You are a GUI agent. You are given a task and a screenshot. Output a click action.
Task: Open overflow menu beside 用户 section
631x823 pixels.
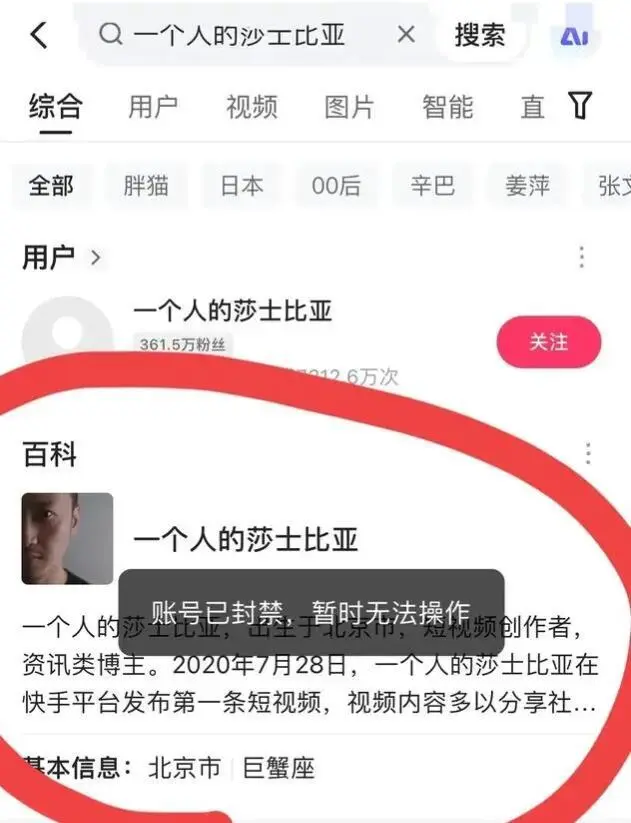[x=582, y=258]
